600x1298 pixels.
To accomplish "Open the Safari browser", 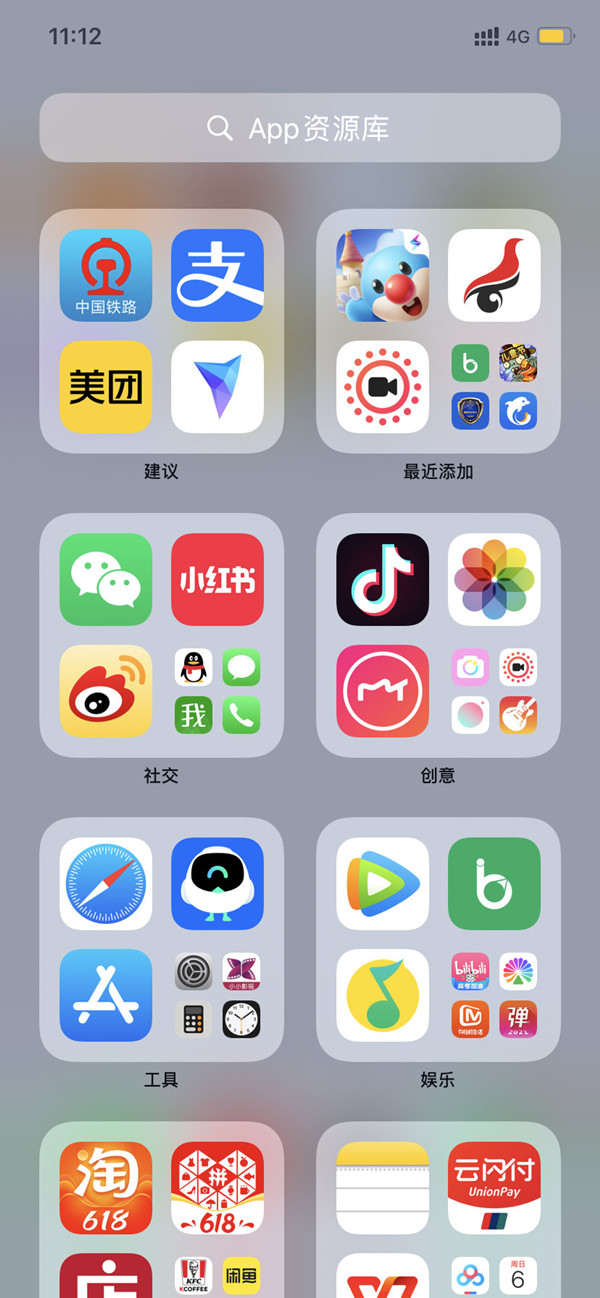I will pyautogui.click(x=106, y=883).
